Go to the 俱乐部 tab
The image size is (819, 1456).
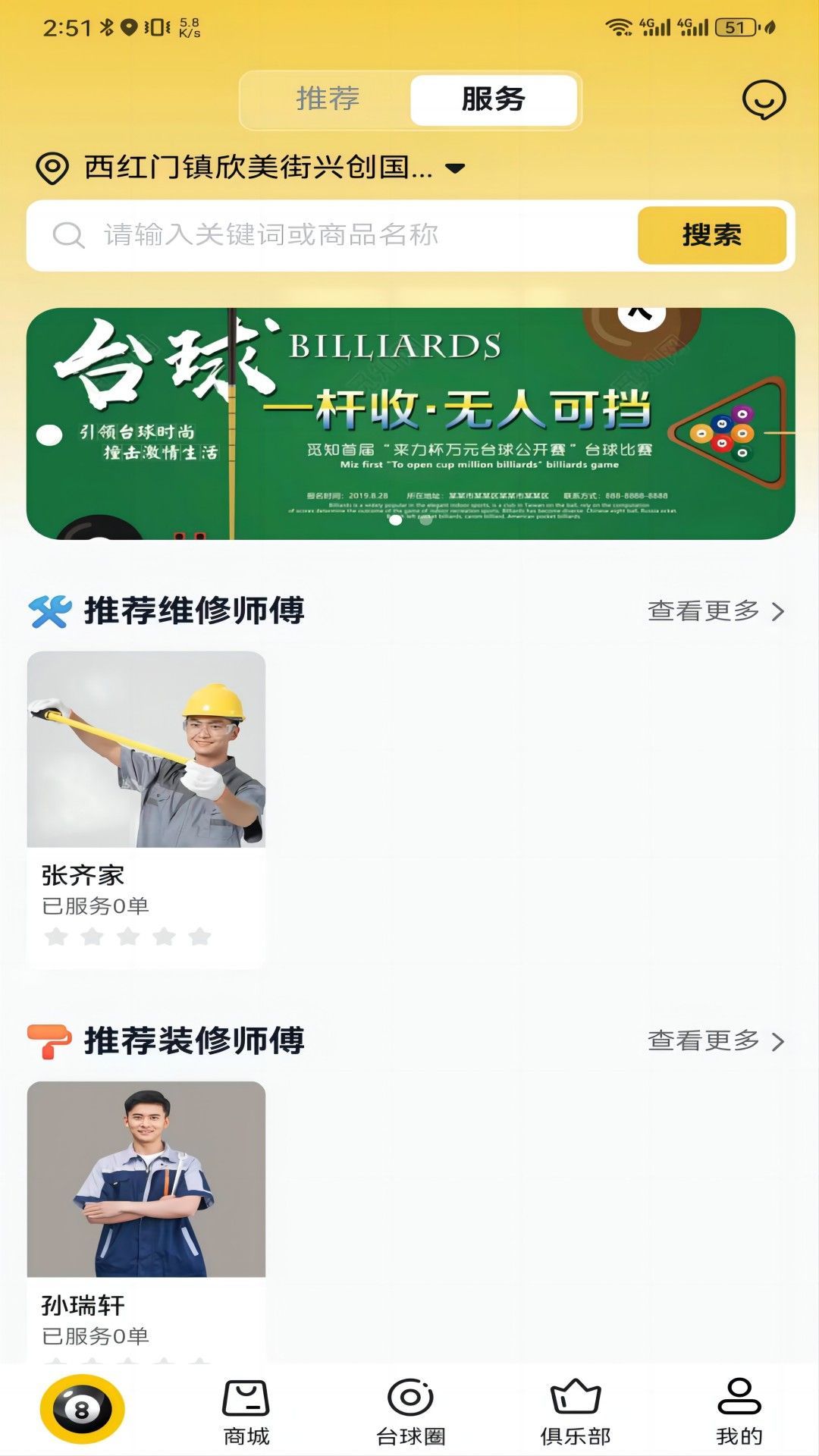pos(575,1410)
